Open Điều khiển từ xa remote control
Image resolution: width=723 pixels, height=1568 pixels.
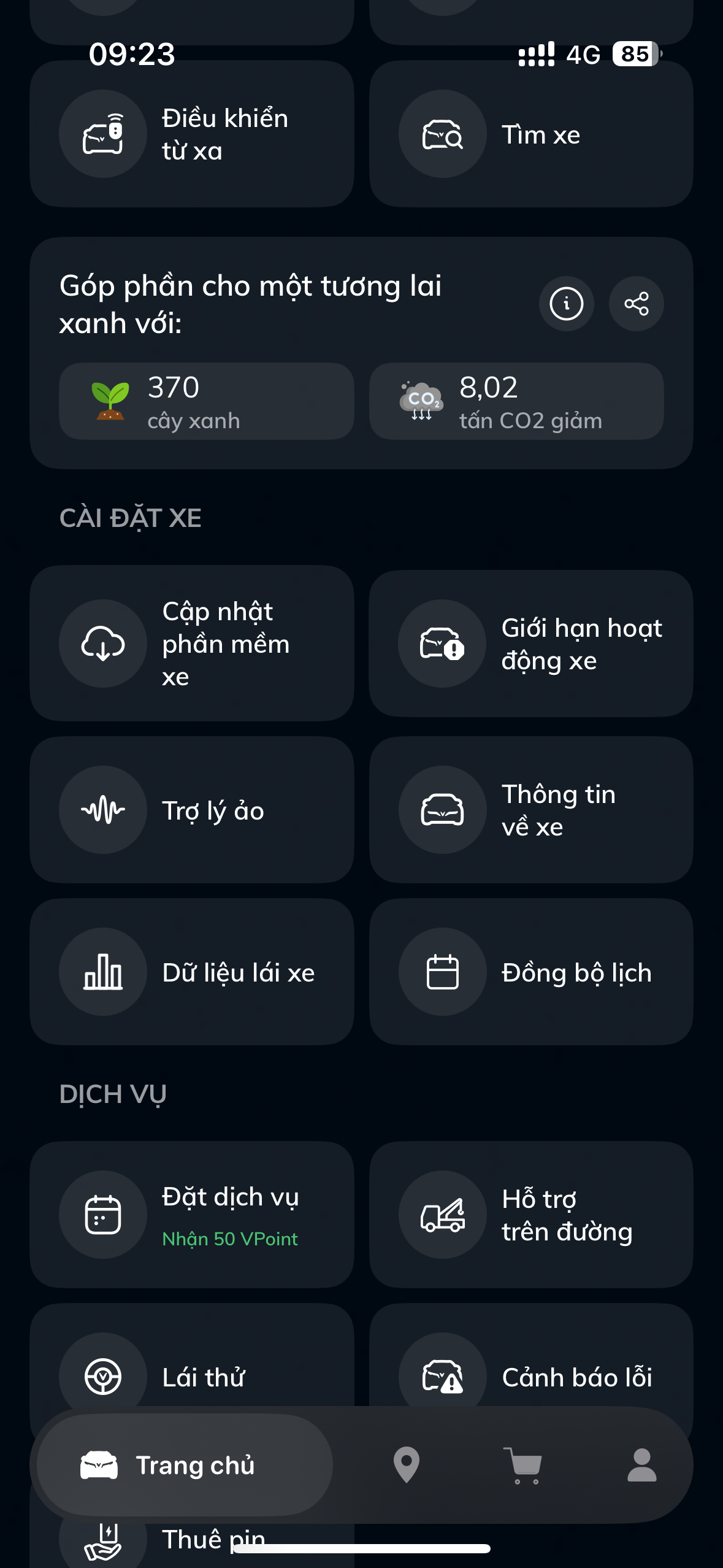191,134
